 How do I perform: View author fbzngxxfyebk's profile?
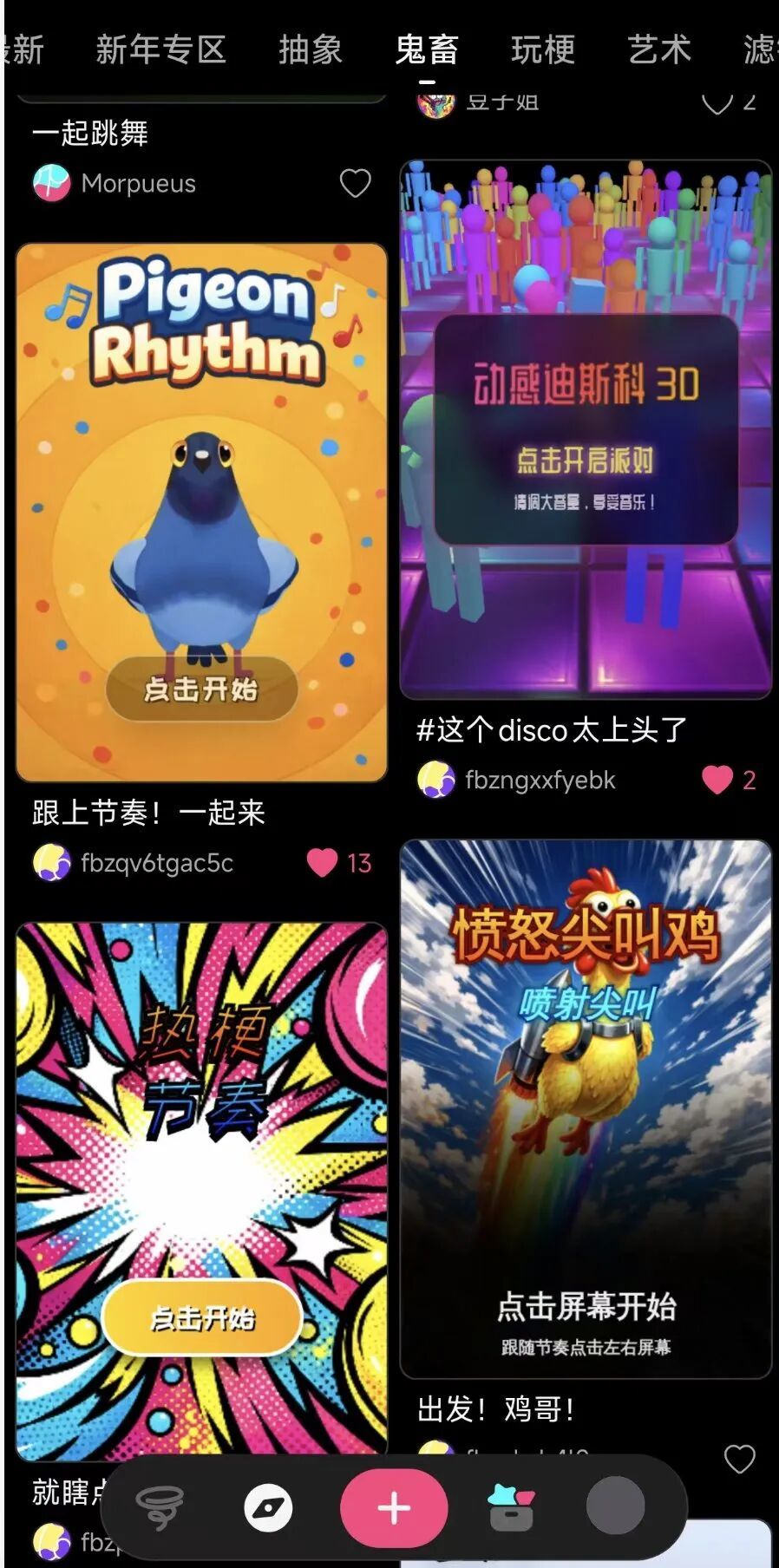(x=538, y=780)
